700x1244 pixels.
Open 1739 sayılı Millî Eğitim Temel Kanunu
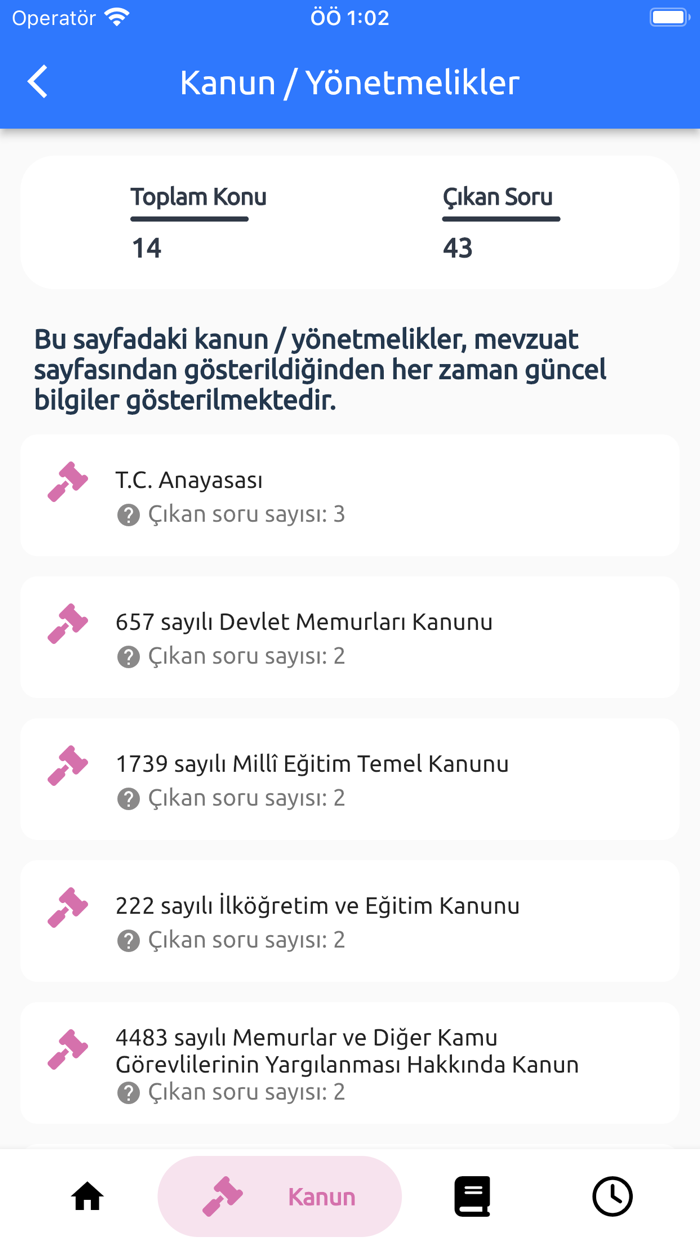(350, 779)
